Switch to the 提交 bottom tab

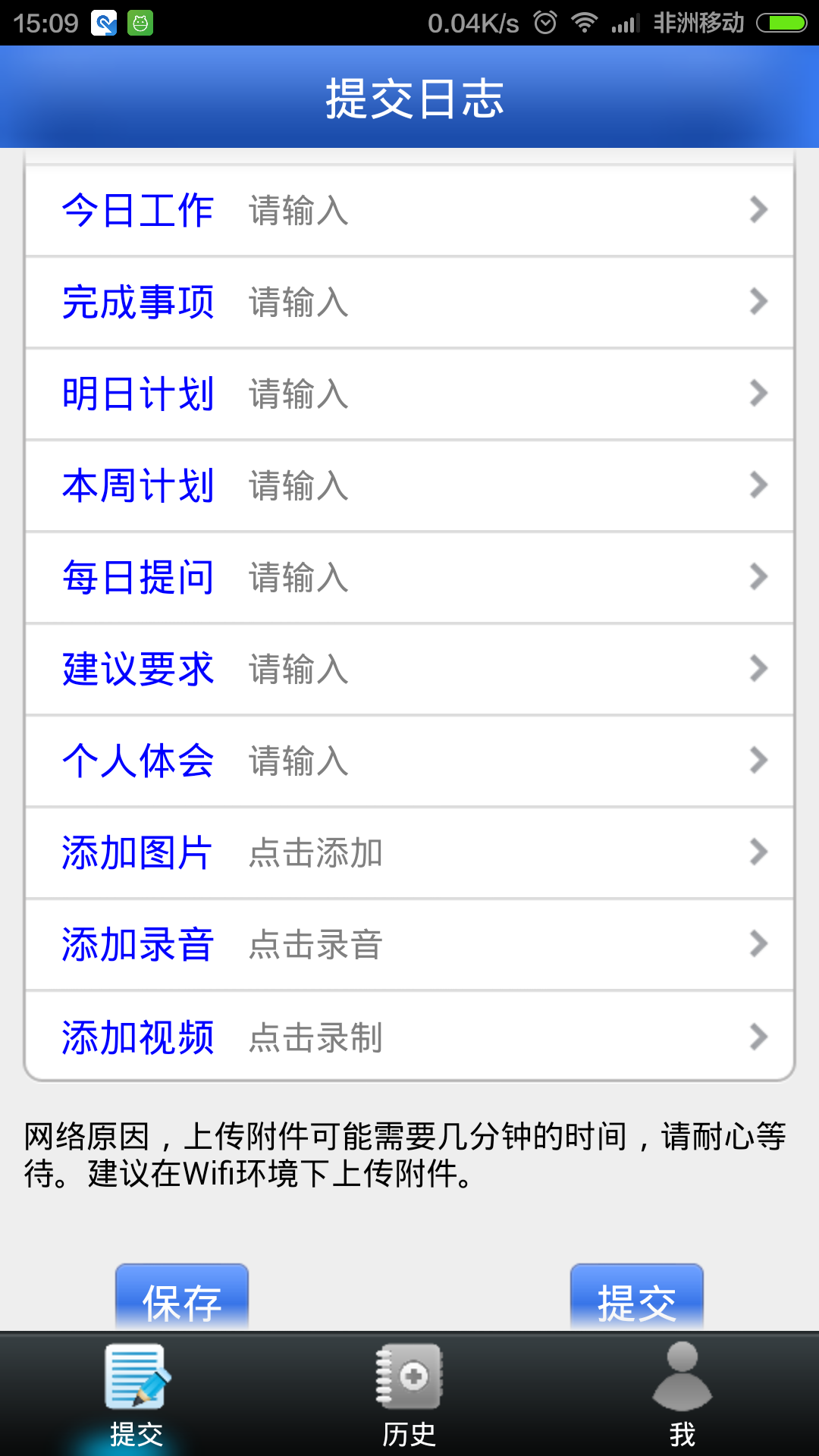(136, 1395)
